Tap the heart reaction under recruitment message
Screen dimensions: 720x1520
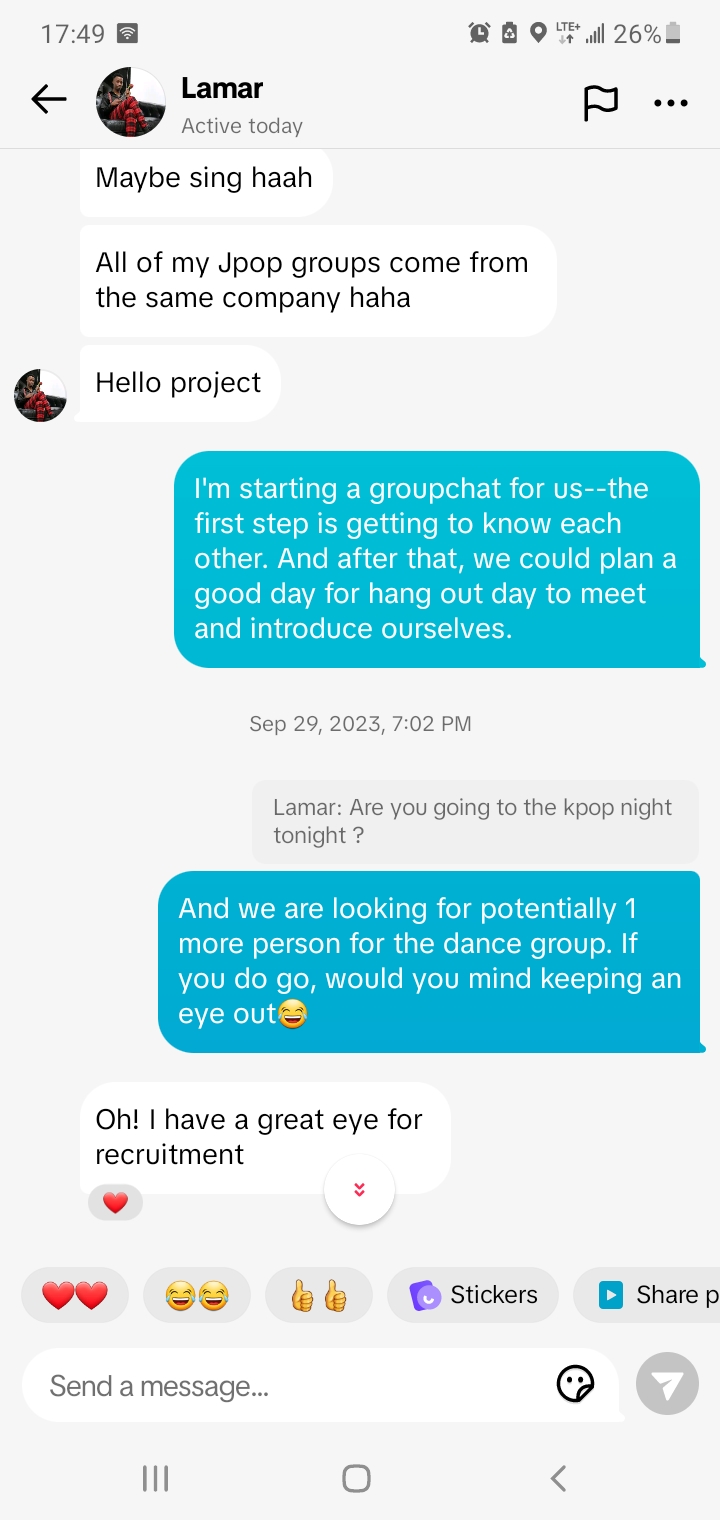(x=116, y=1203)
